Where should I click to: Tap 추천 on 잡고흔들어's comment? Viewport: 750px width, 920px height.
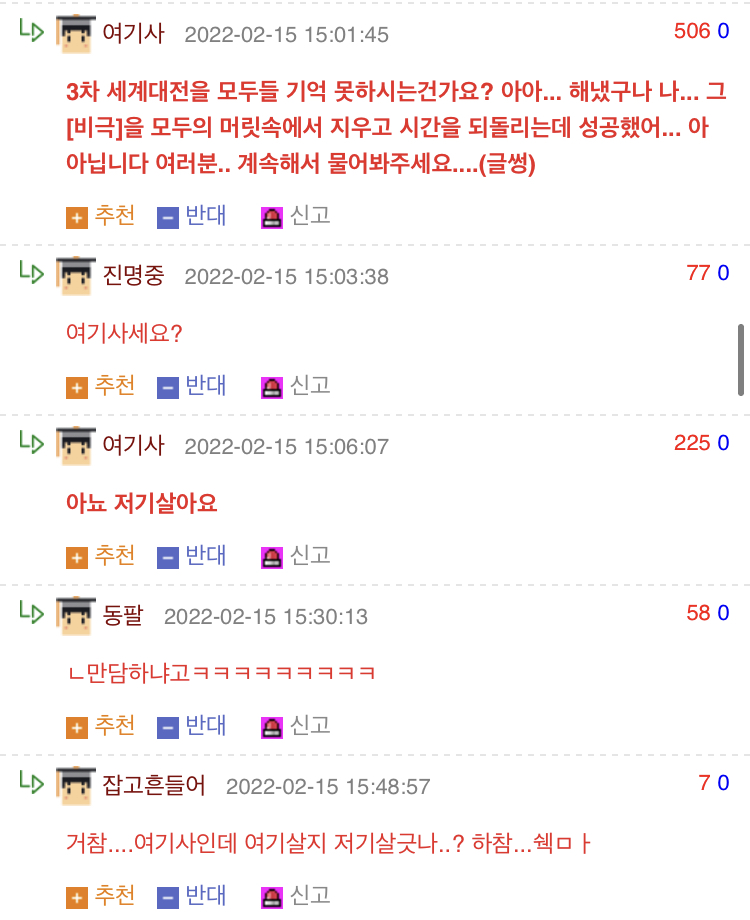(100, 896)
